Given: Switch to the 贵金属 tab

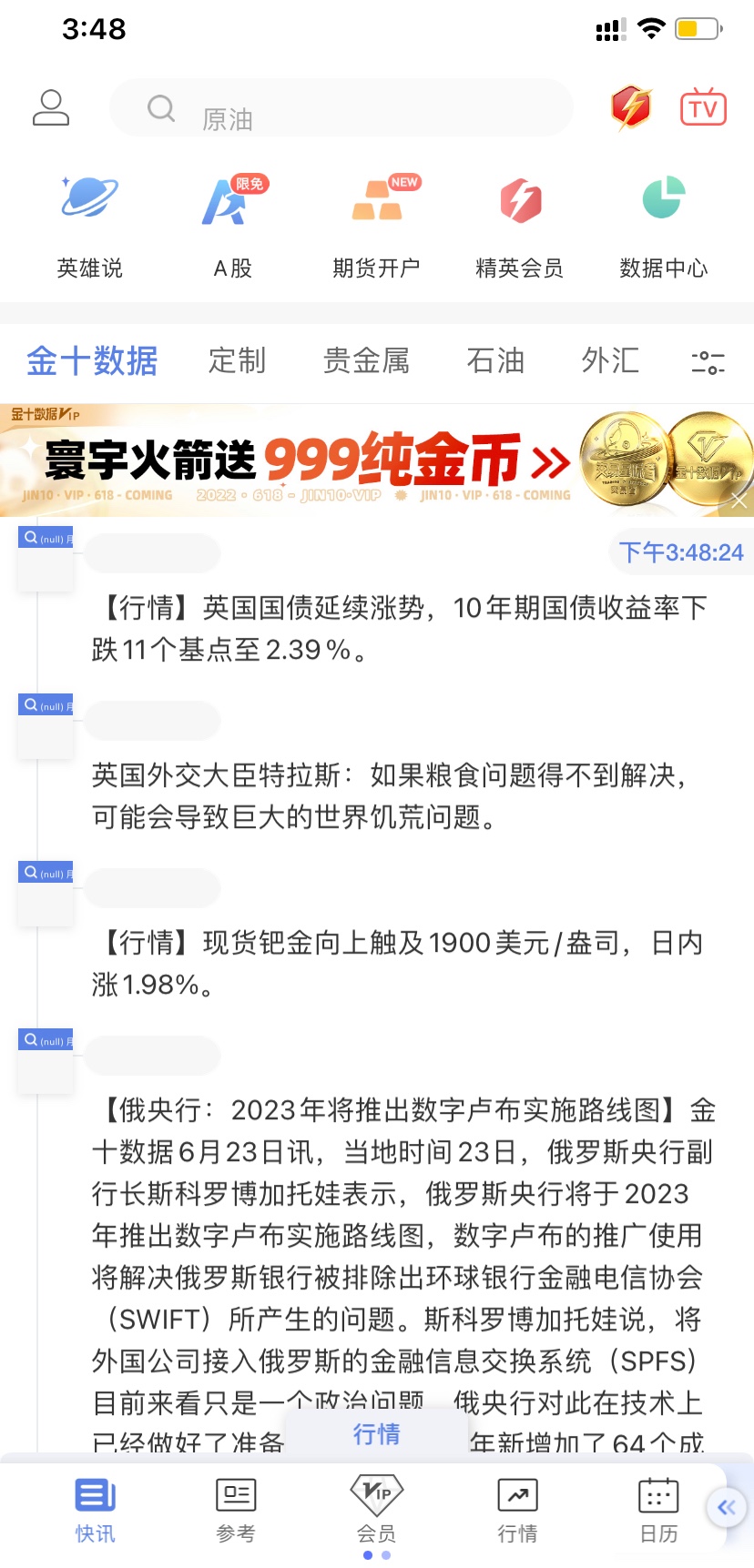Looking at the screenshot, I should [x=366, y=361].
